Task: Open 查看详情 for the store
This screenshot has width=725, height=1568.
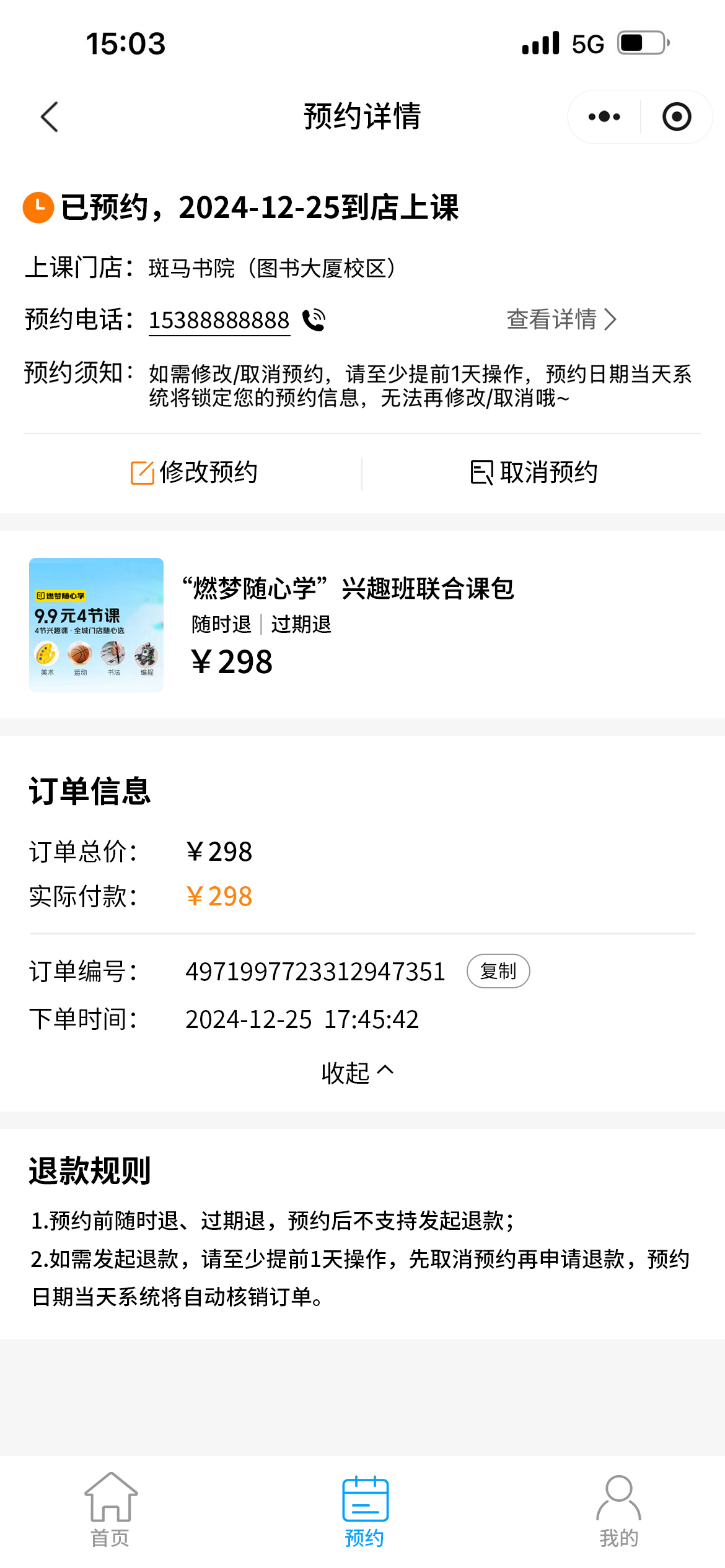Action: click(561, 320)
